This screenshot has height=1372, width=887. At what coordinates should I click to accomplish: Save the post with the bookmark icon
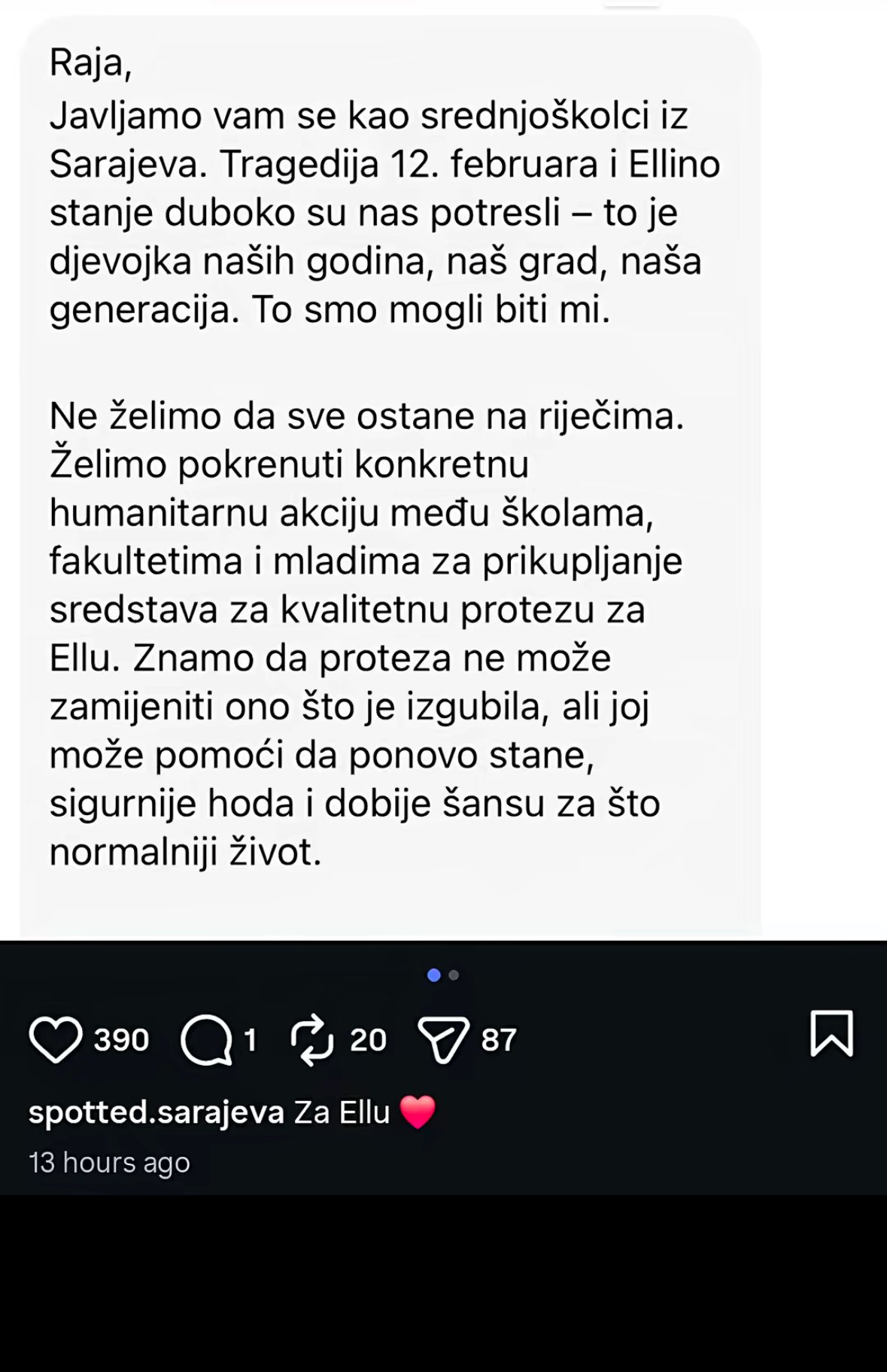tap(831, 1033)
